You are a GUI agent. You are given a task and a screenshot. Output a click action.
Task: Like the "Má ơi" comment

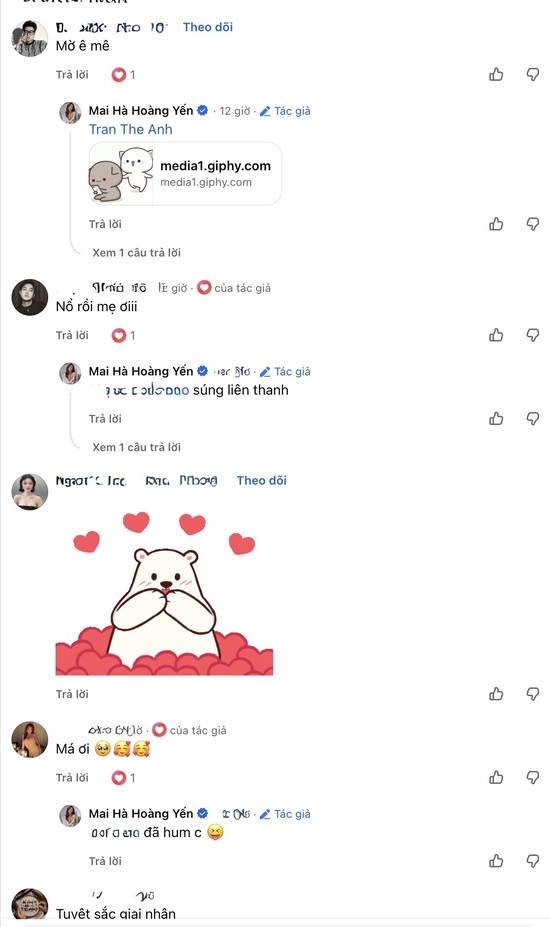pos(496,777)
